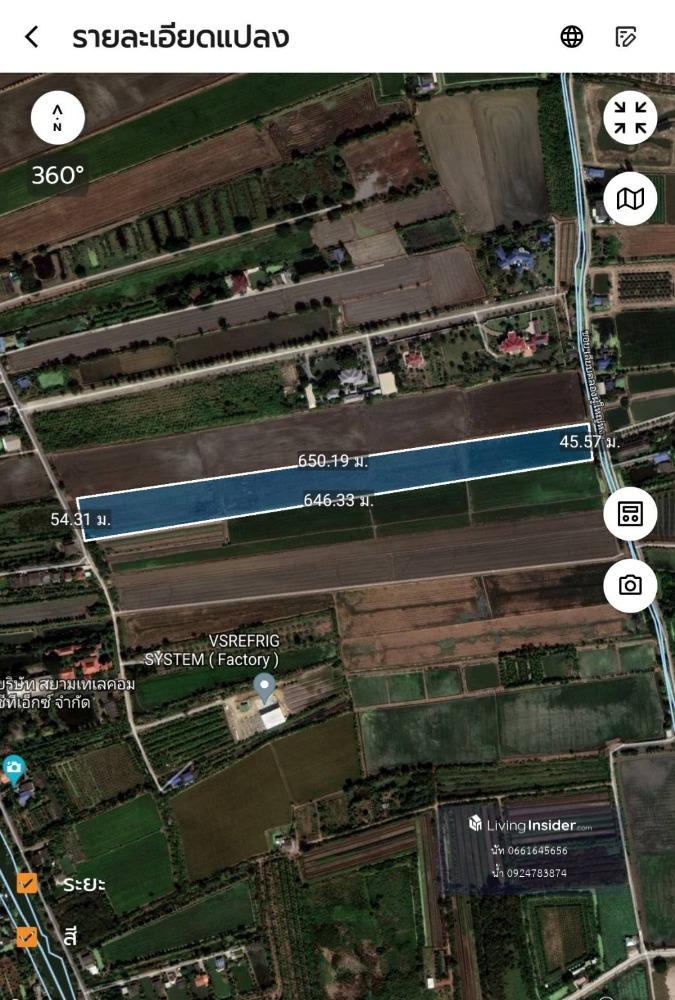Toggle the ระยะ checkbox
This screenshot has height=1000, width=675.
pyautogui.click(x=27, y=883)
